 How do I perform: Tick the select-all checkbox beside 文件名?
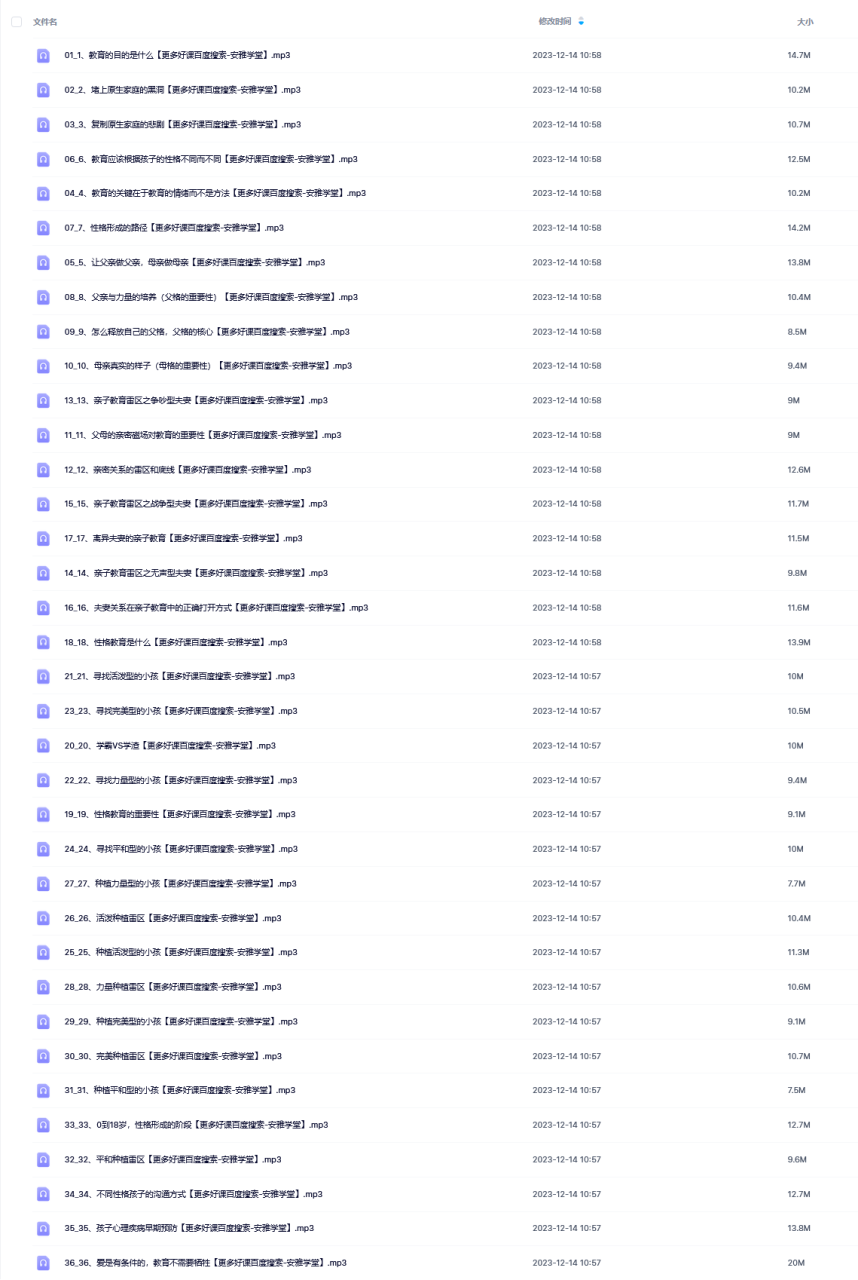16,21
